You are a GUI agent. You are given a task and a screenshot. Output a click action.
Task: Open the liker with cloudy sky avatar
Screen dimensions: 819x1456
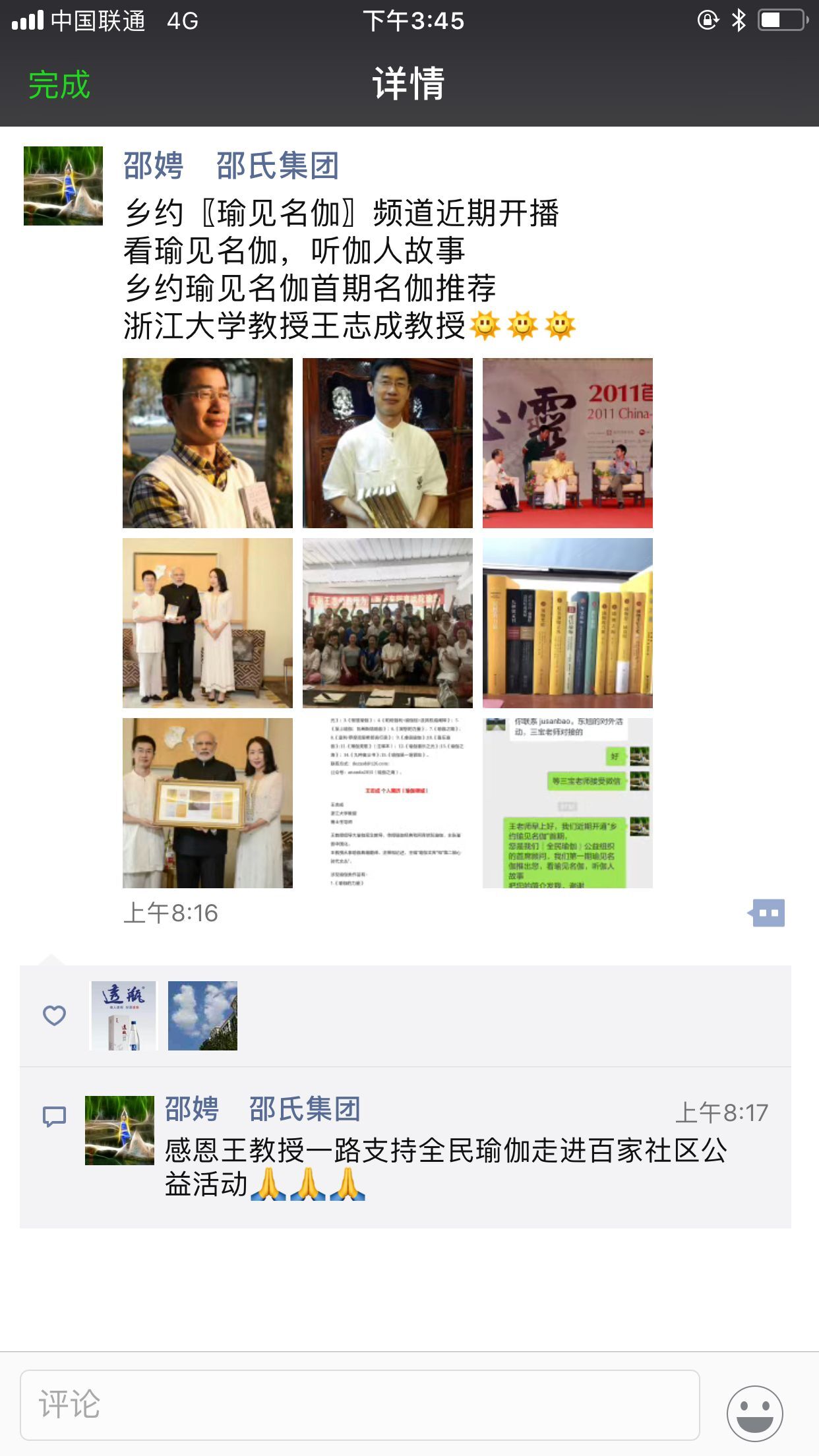[202, 1016]
